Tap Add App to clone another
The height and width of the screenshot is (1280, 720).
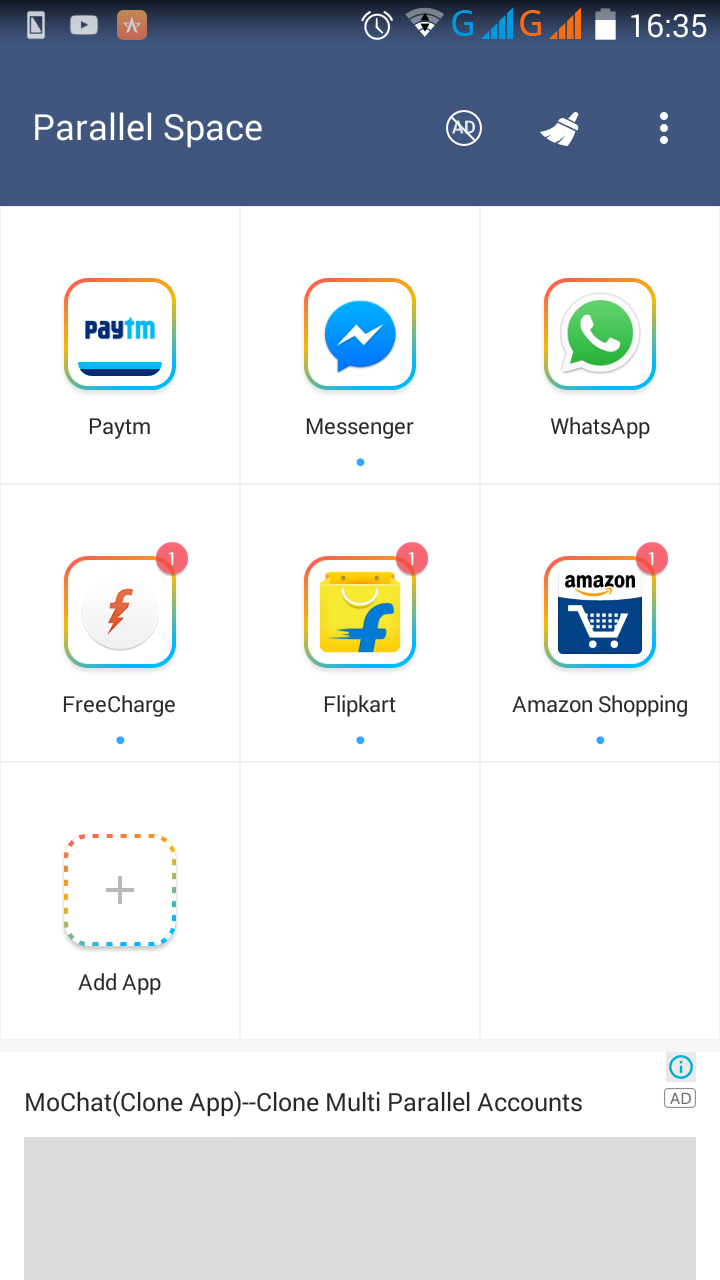(120, 890)
